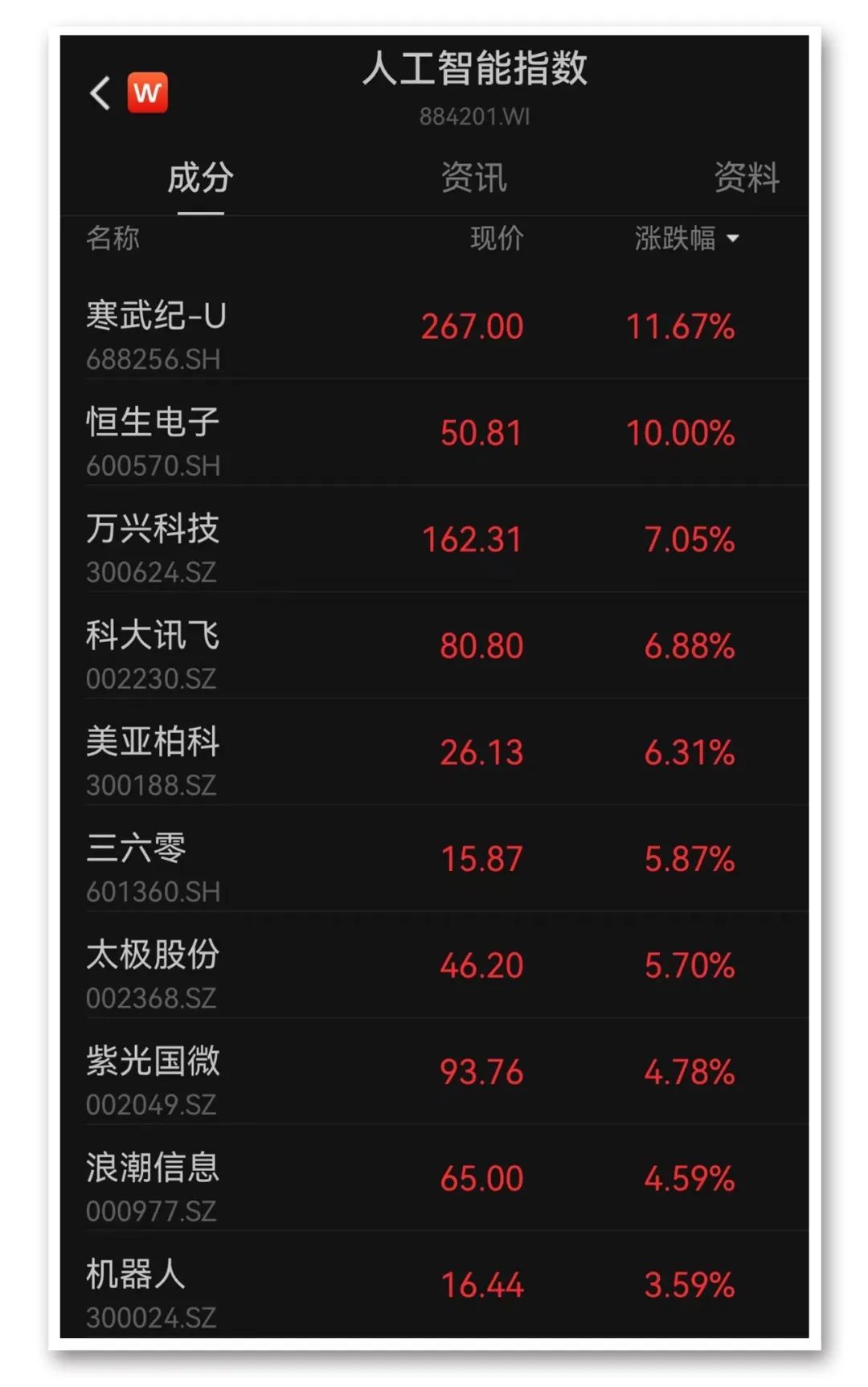
Task: Switch to the 资料 tab
Action: (746, 178)
